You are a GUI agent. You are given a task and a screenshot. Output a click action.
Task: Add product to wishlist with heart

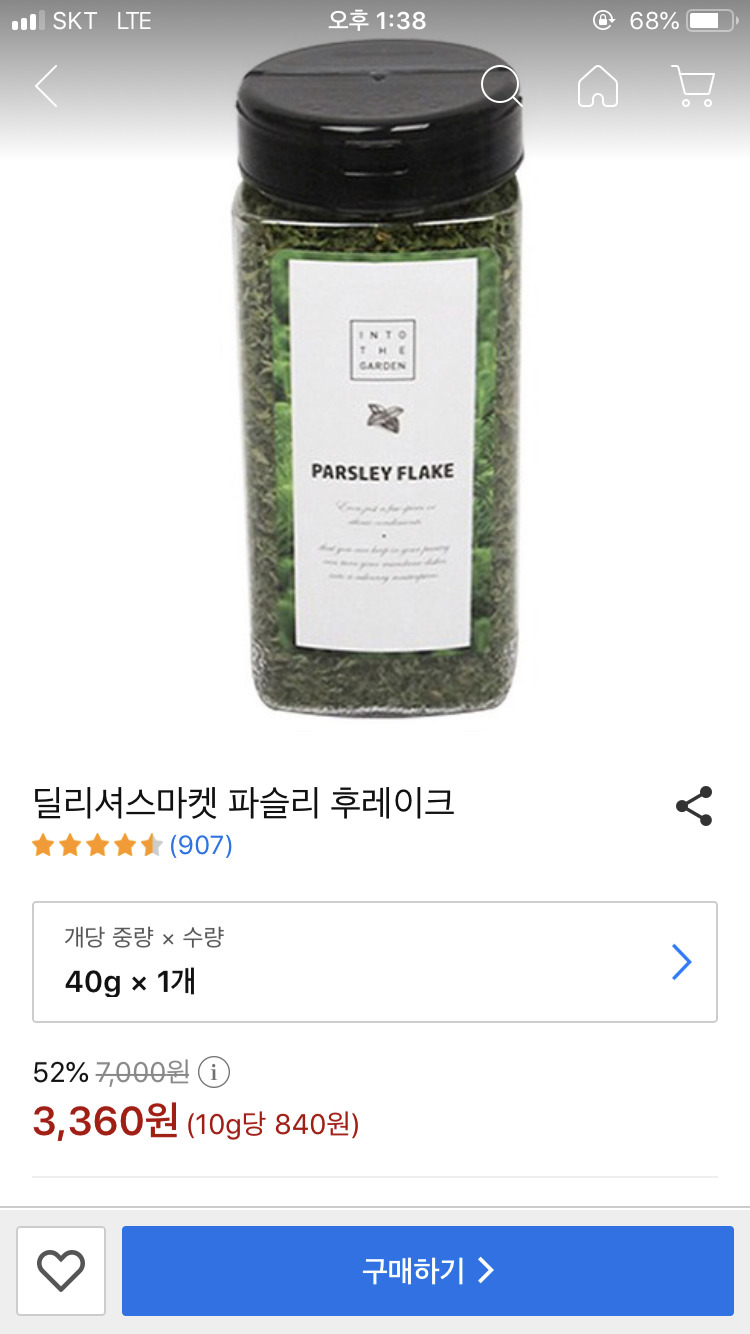[x=61, y=1271]
